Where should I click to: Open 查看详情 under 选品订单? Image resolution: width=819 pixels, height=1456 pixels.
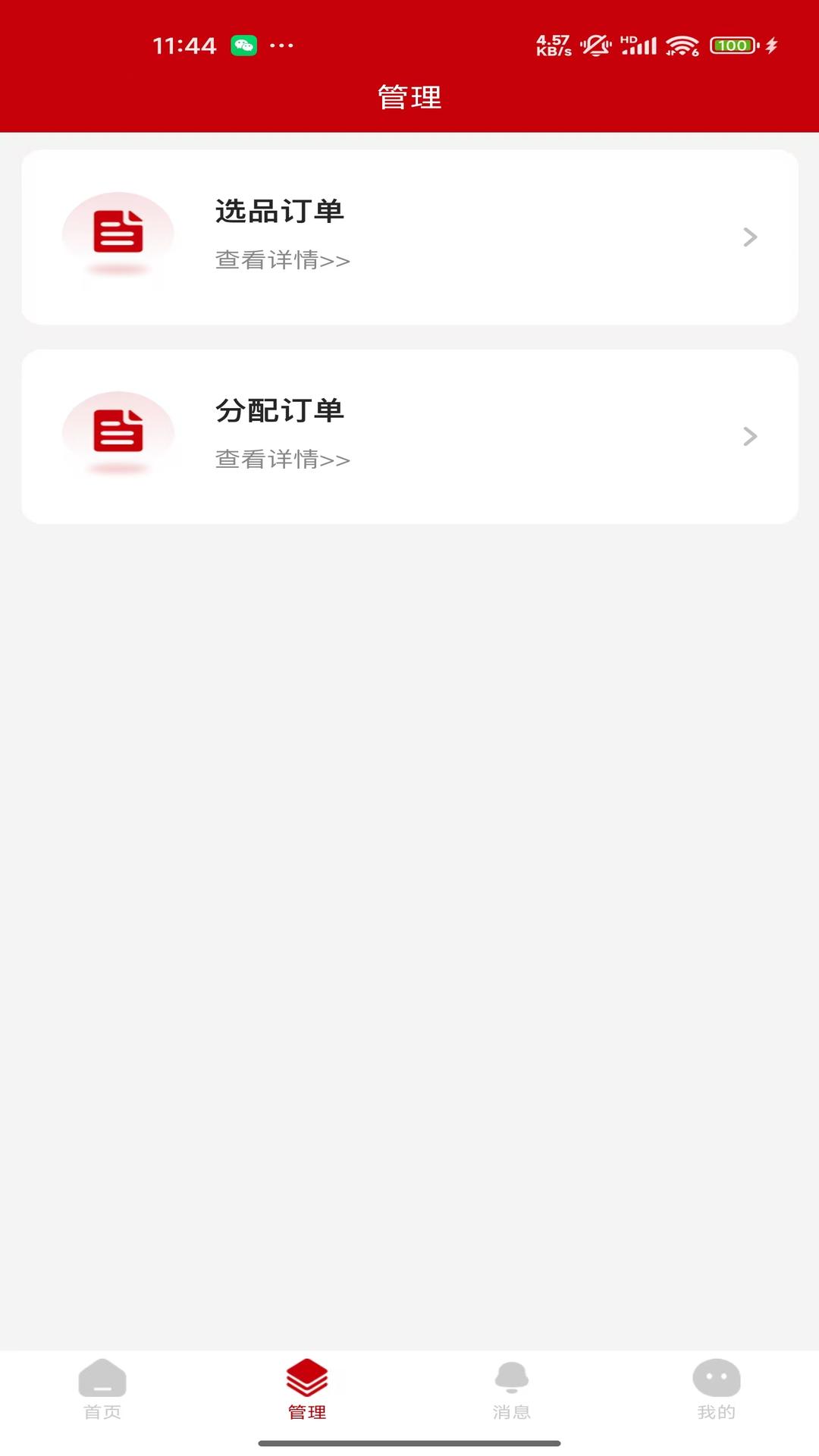(x=282, y=260)
